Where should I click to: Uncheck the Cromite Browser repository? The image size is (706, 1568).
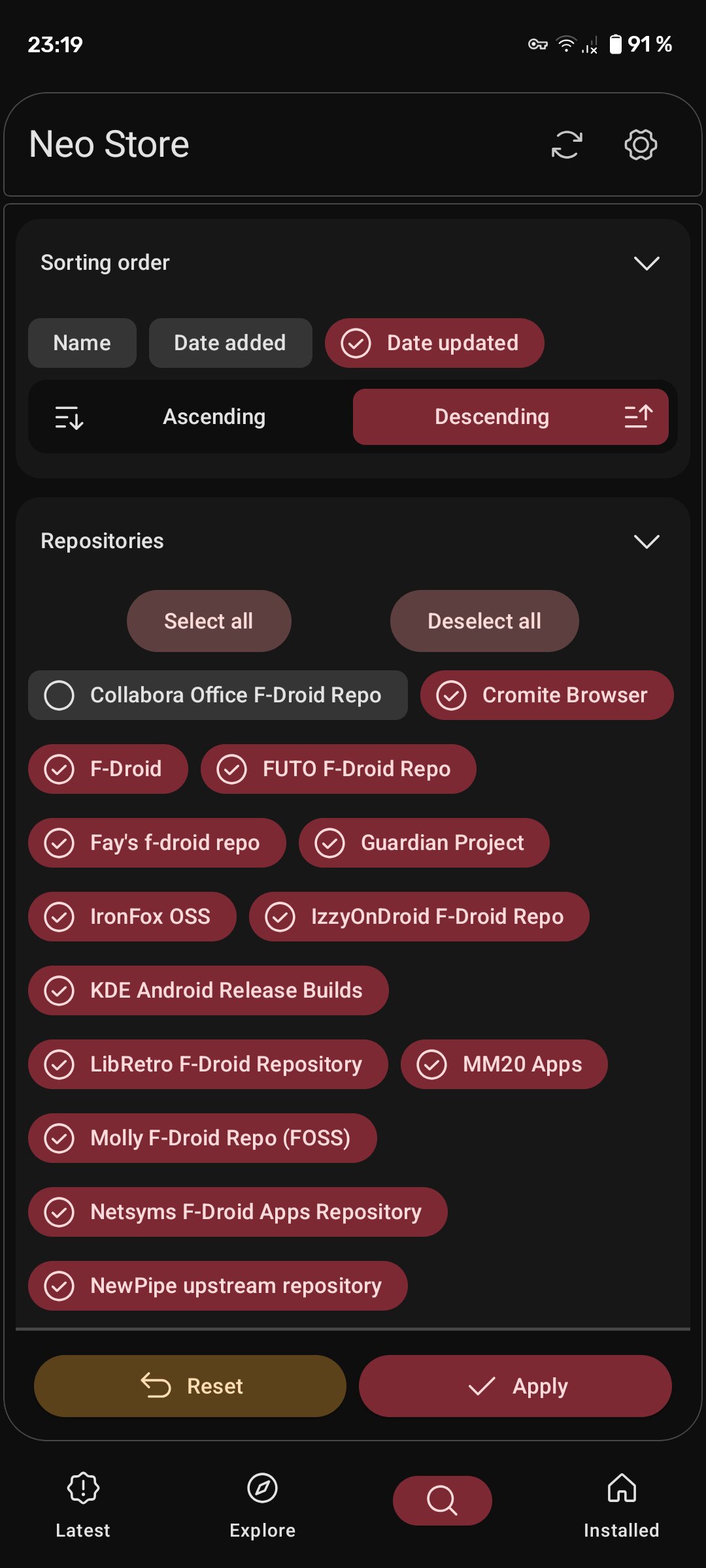click(546, 695)
